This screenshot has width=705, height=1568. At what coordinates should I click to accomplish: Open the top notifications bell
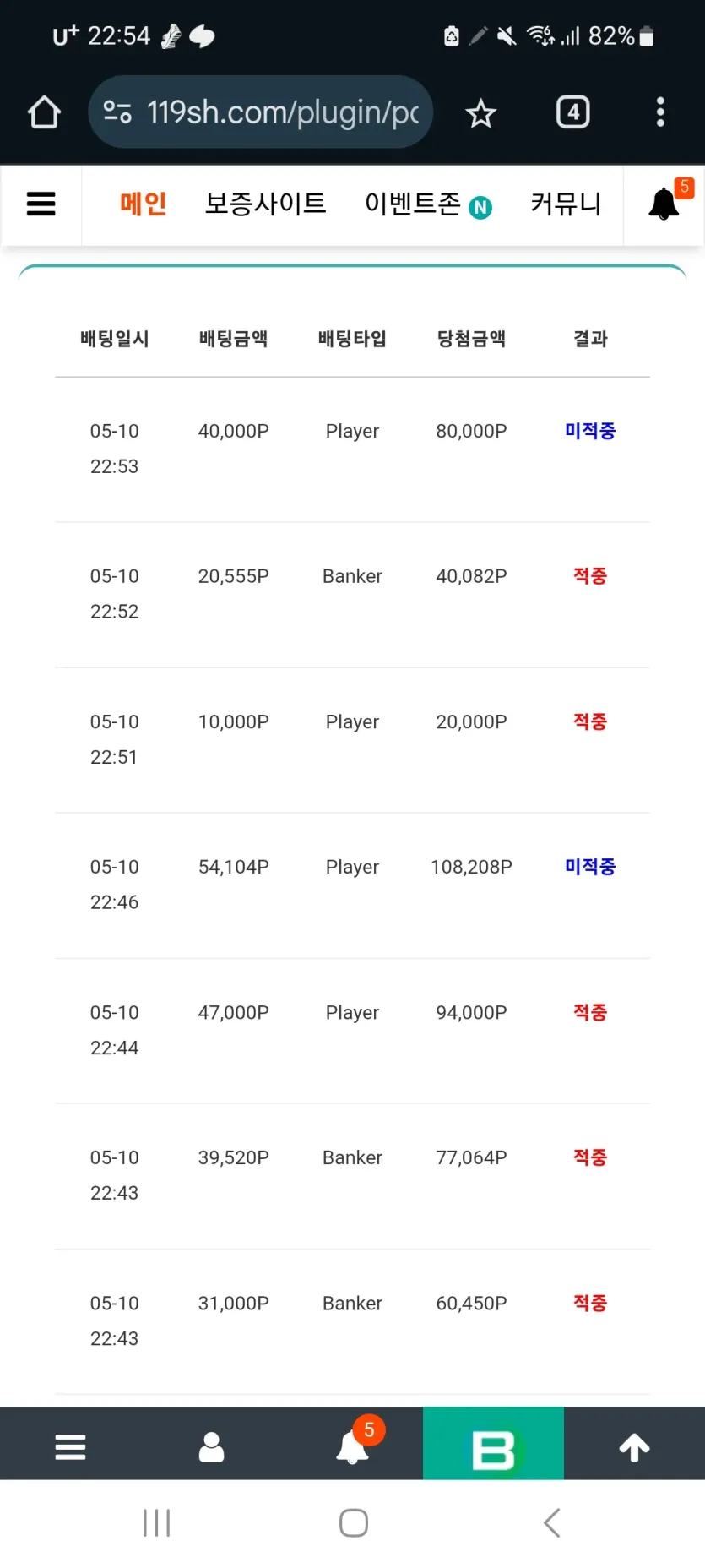click(664, 204)
